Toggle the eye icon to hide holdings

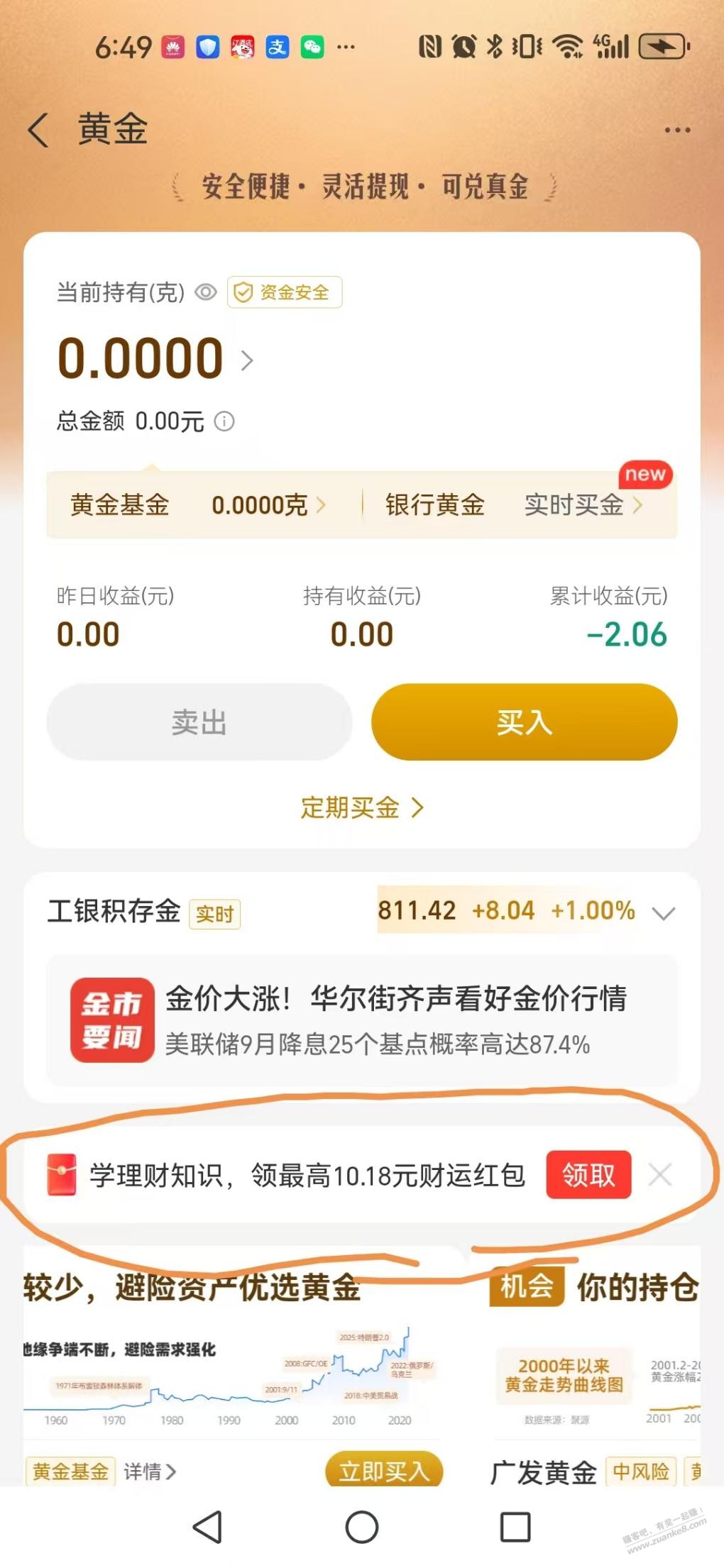tap(206, 292)
